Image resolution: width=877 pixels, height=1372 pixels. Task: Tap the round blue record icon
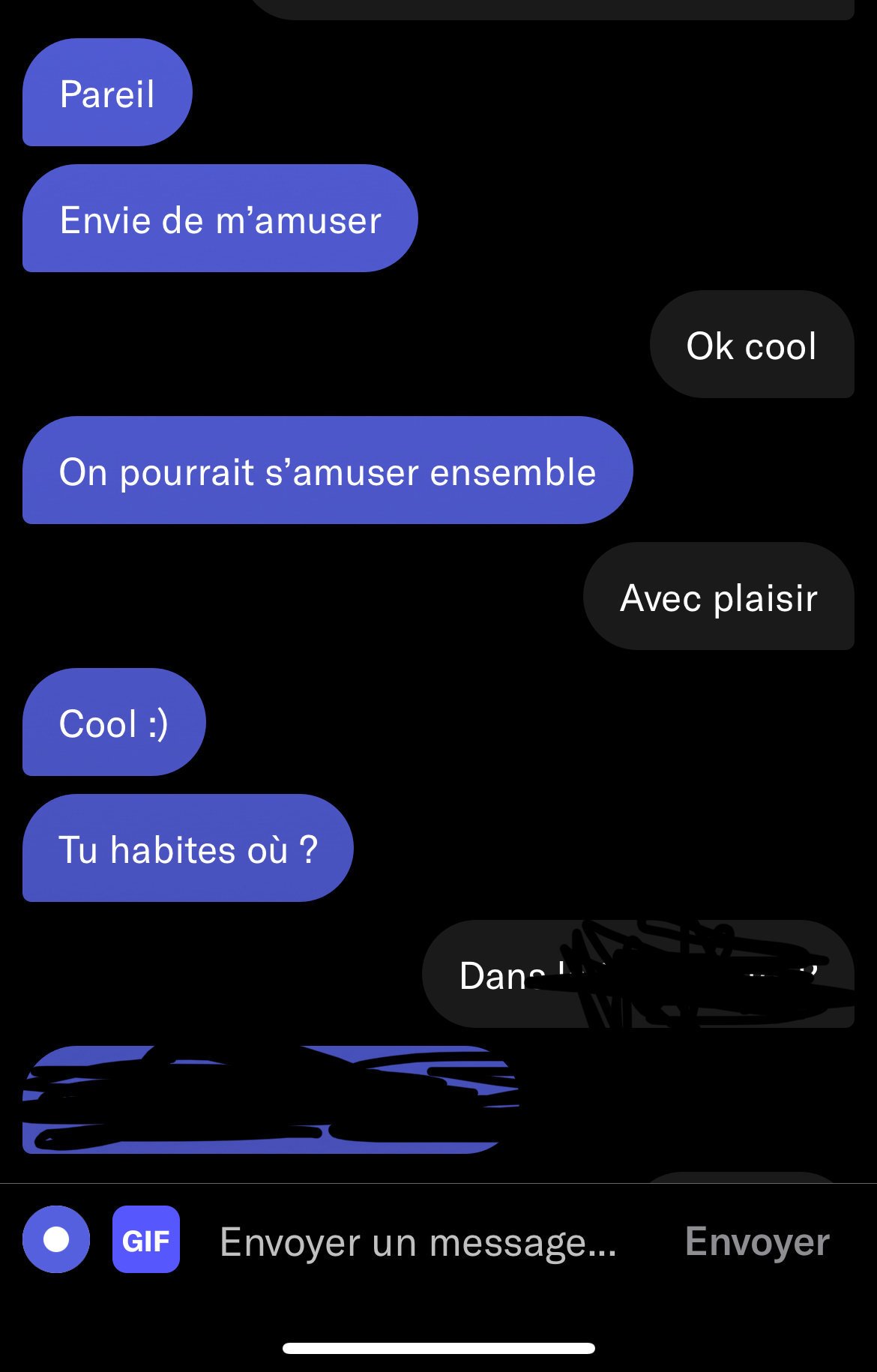(56, 1239)
